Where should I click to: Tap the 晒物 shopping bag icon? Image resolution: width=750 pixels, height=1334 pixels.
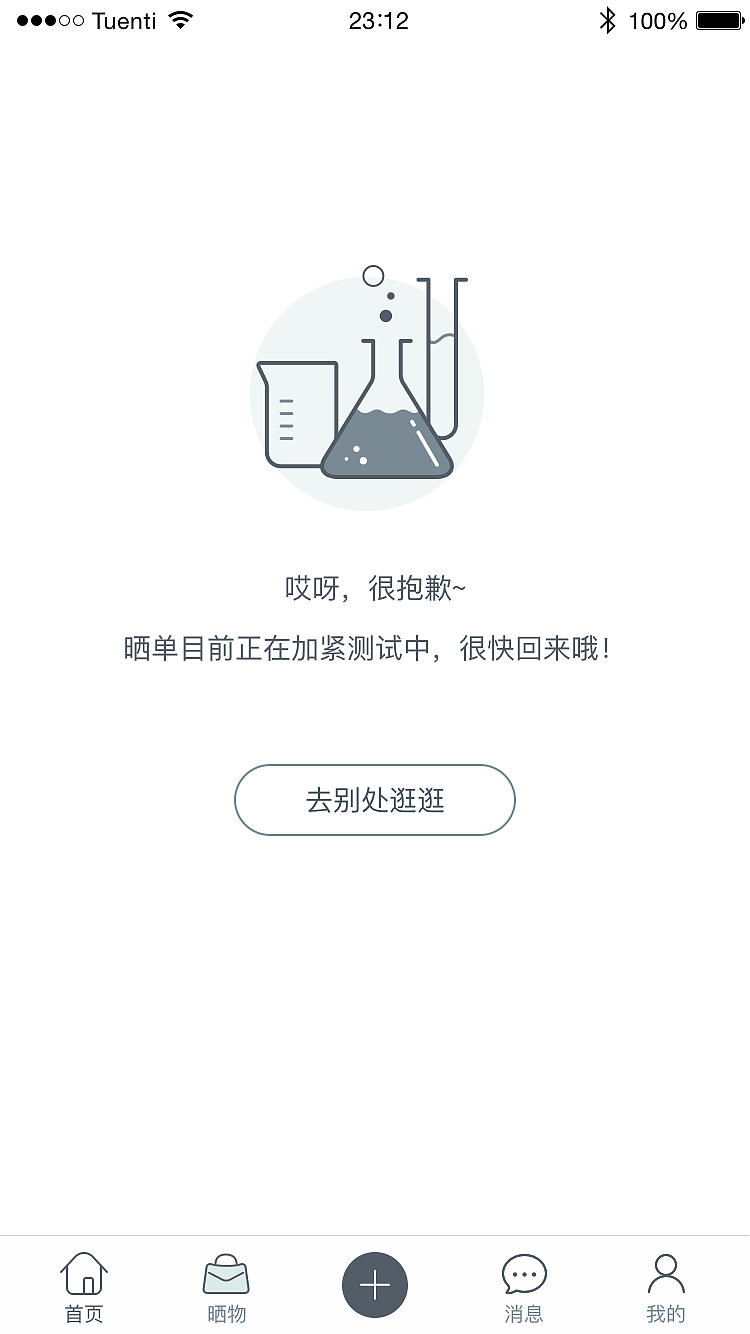[x=225, y=1273]
